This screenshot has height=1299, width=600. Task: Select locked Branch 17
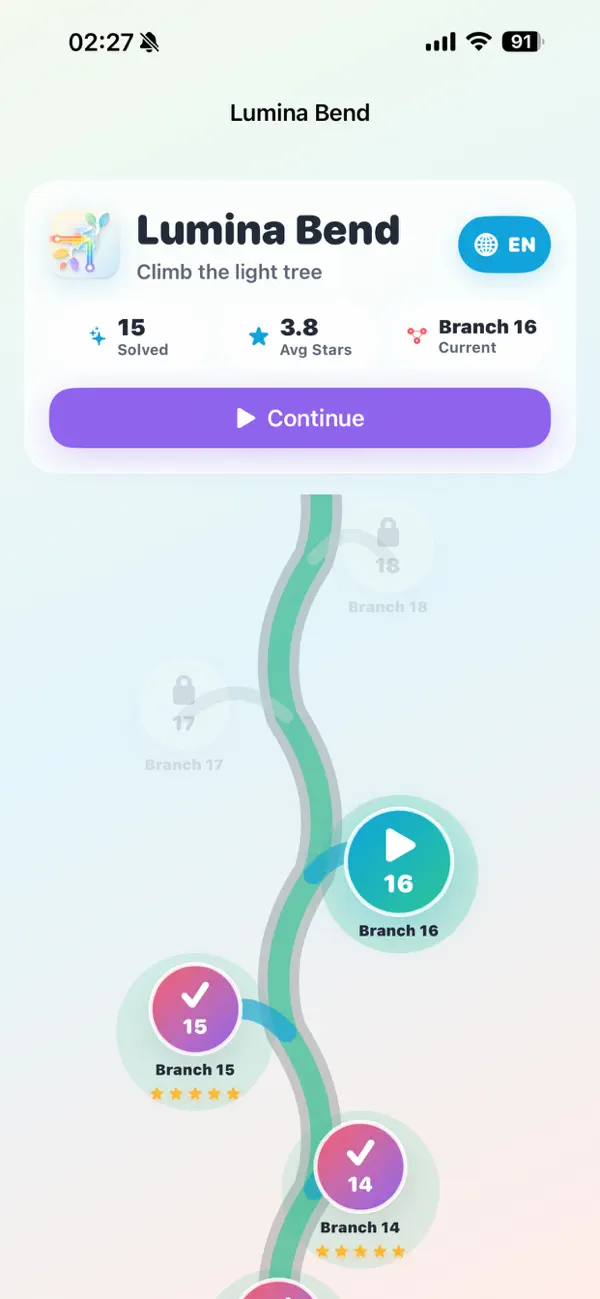point(183,707)
